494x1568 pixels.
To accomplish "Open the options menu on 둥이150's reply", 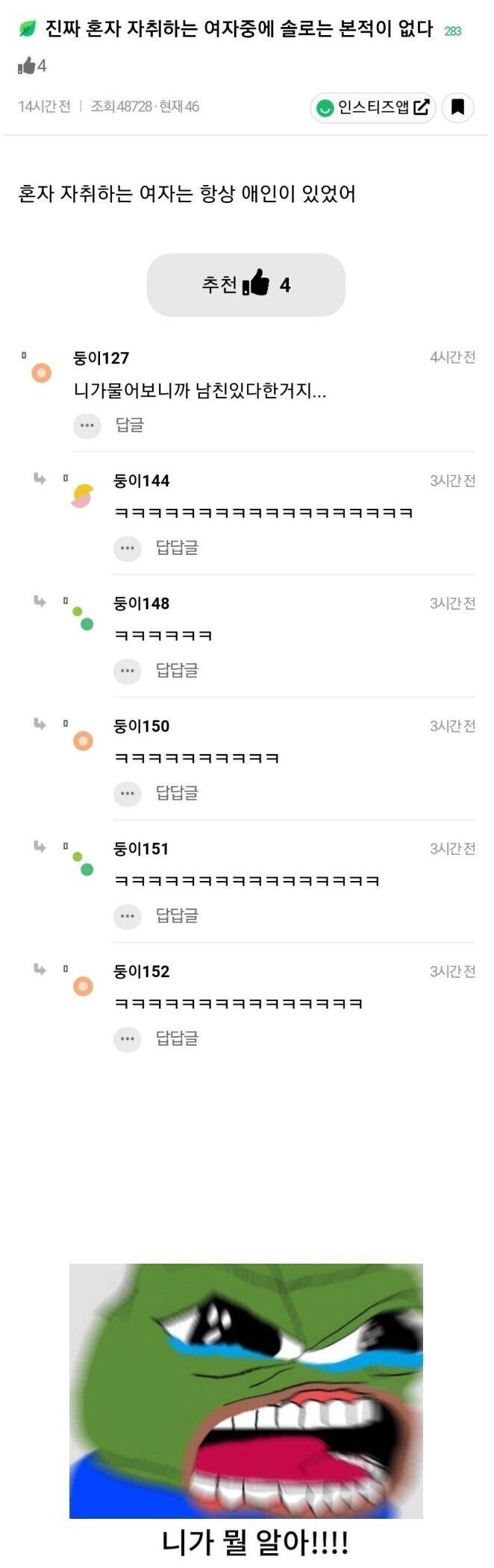I will click(x=127, y=793).
